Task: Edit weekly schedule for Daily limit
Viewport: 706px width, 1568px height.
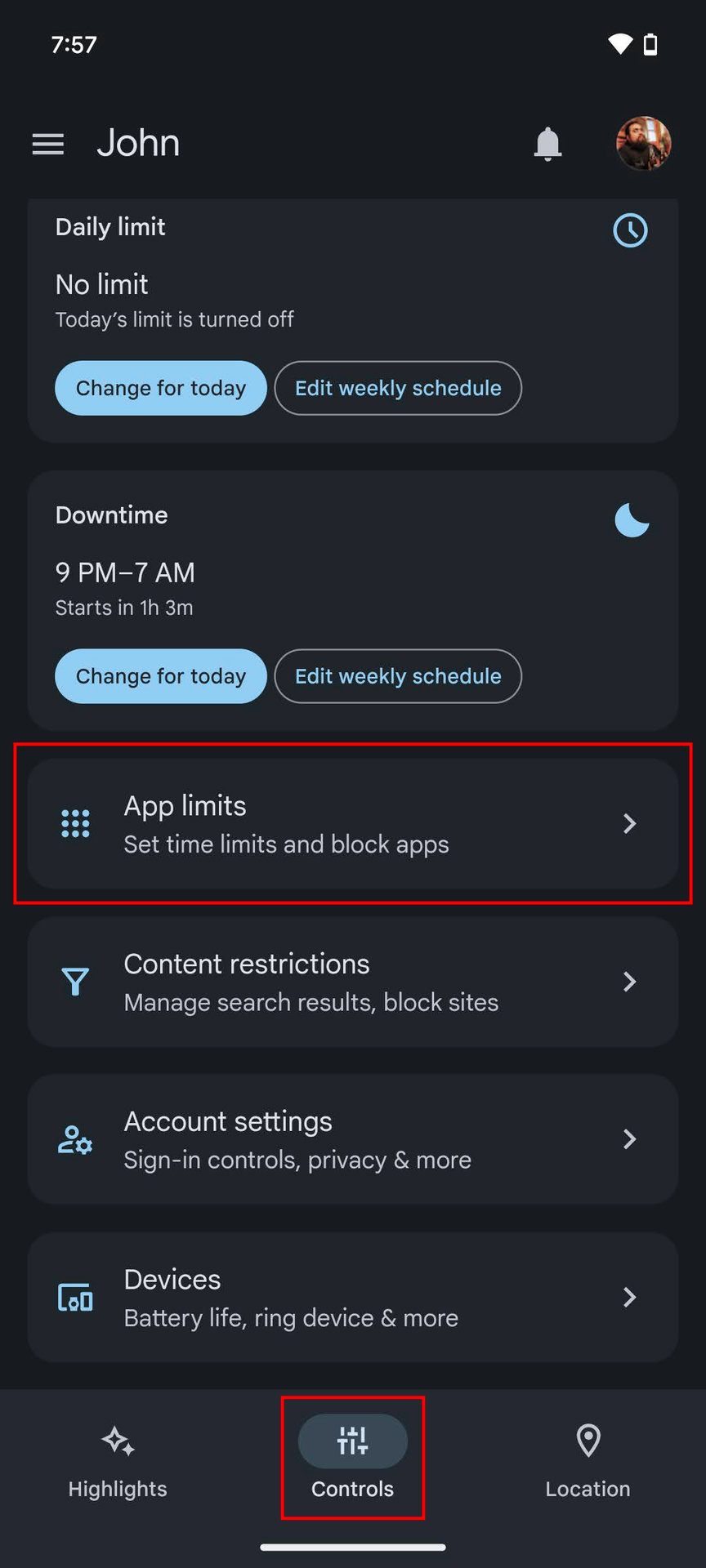Action: pyautogui.click(x=398, y=388)
